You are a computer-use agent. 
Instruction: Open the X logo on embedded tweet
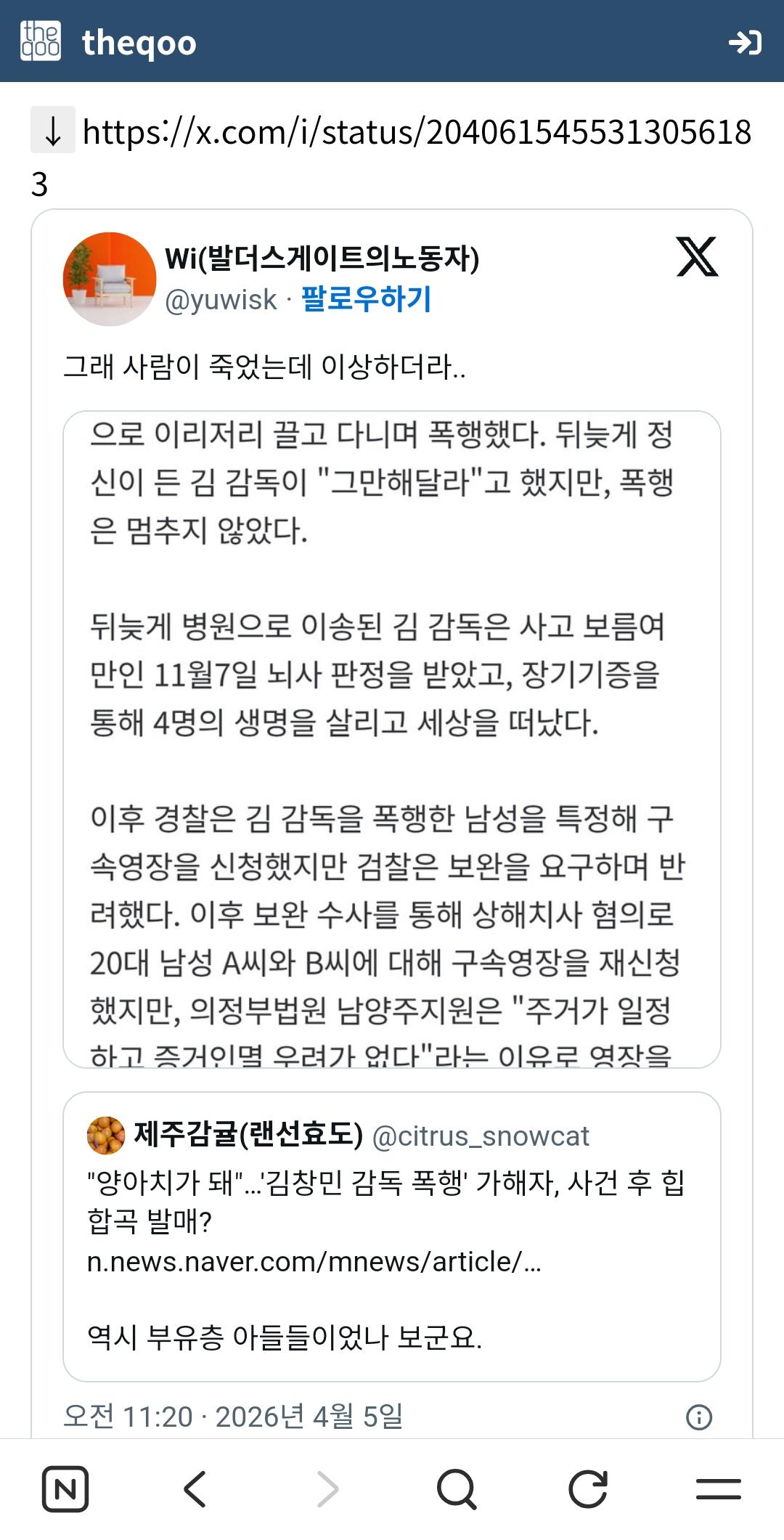tap(697, 257)
